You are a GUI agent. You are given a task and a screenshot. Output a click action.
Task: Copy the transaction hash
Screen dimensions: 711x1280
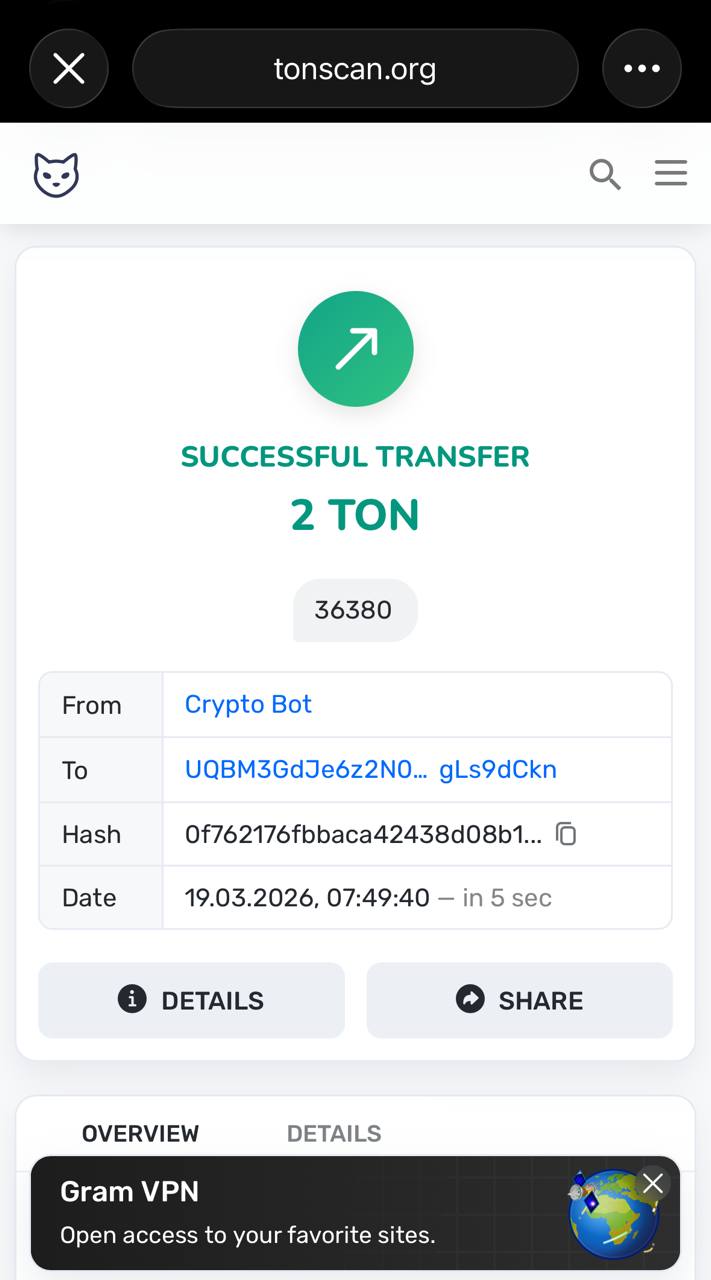566,834
